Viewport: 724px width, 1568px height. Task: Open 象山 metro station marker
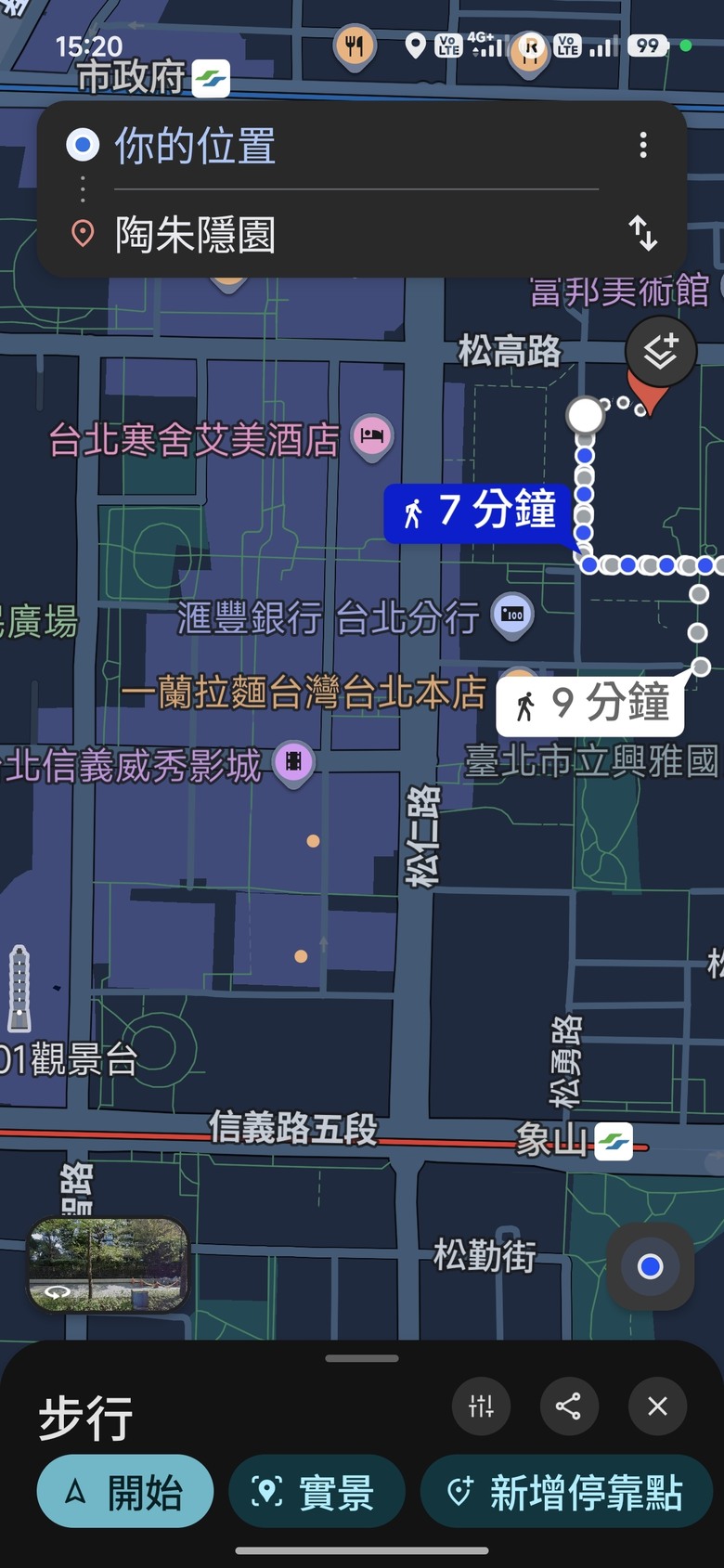click(x=614, y=1141)
